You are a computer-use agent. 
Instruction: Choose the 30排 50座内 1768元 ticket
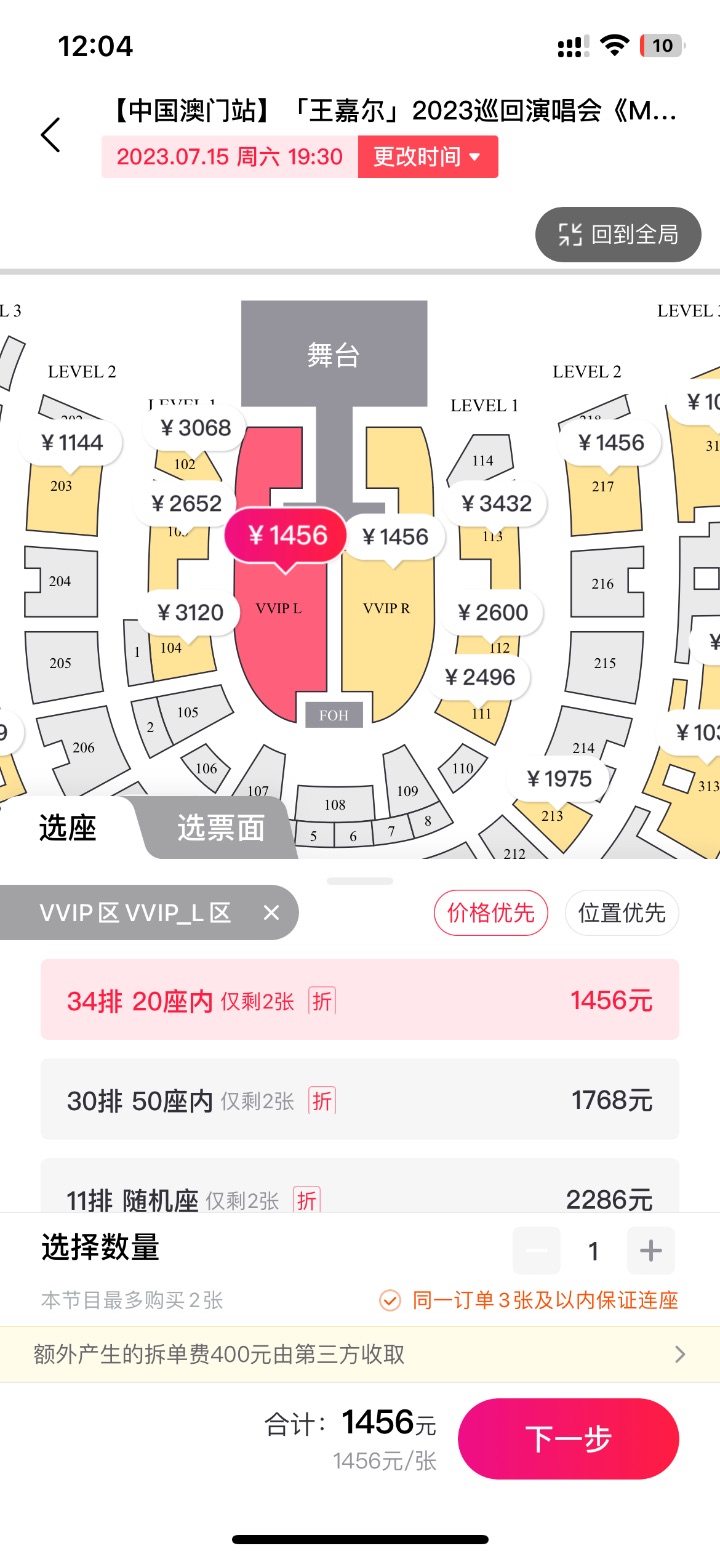pyautogui.click(x=359, y=1100)
